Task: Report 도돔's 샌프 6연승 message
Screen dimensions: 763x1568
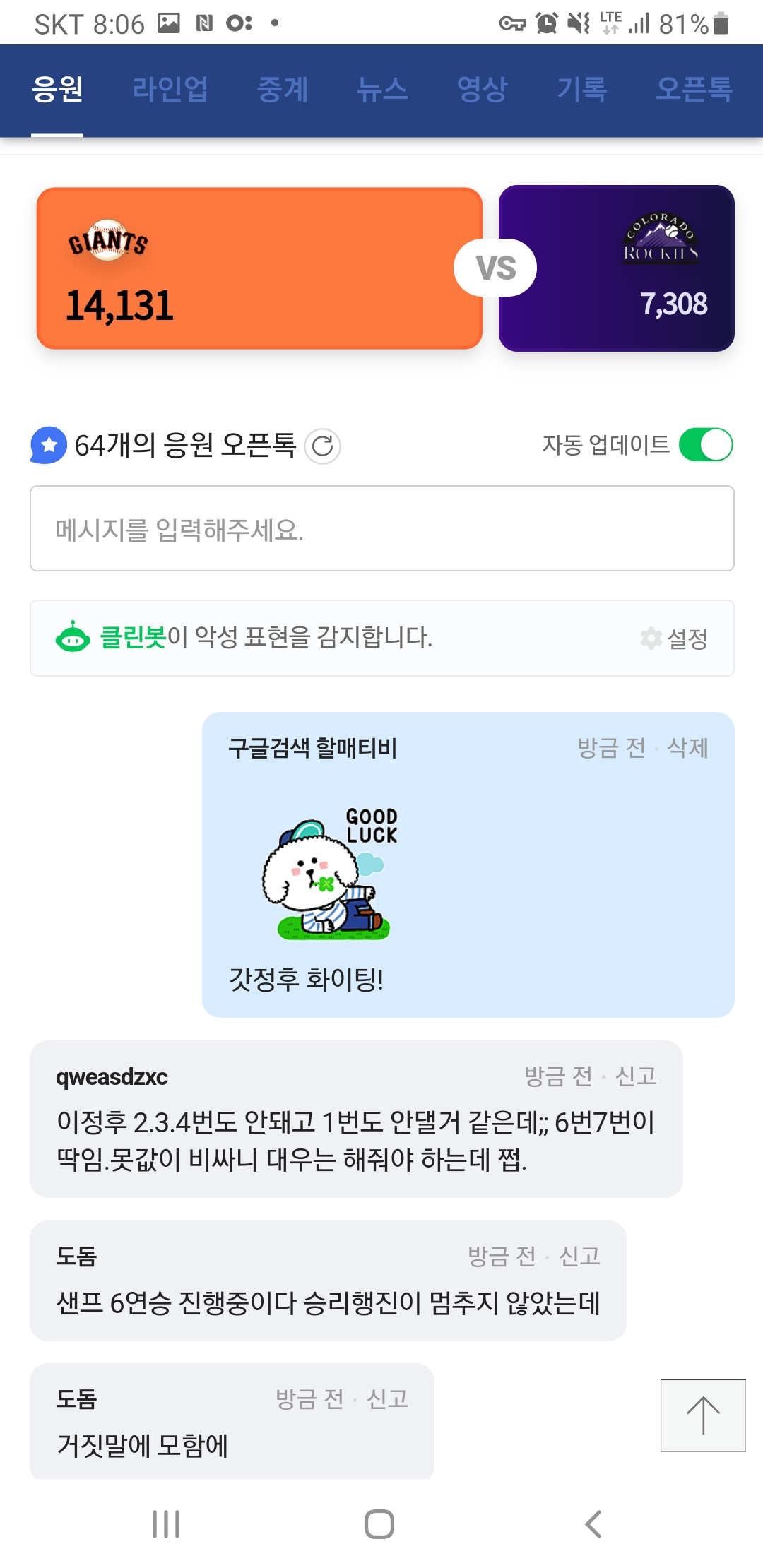Action: point(579,1257)
